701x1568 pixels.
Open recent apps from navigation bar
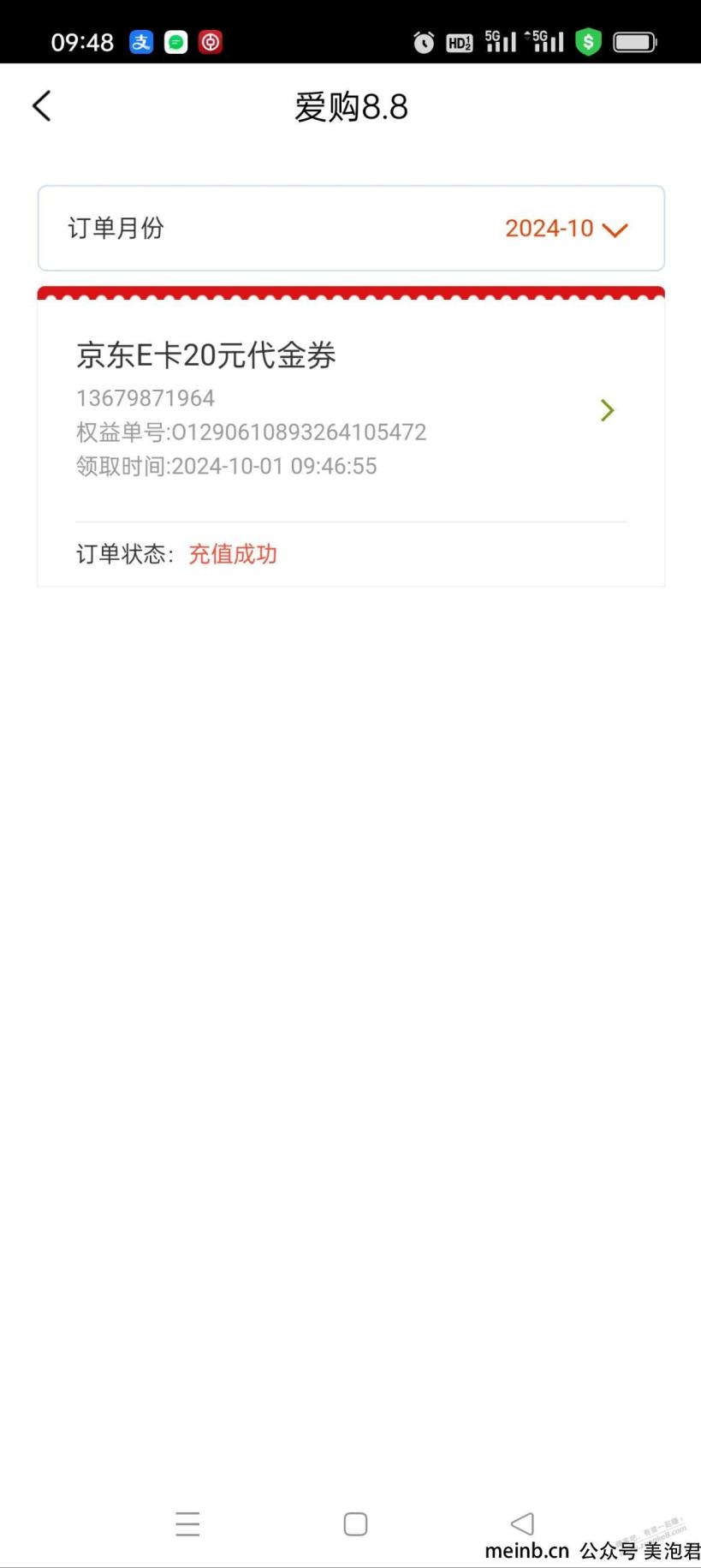(x=187, y=1523)
